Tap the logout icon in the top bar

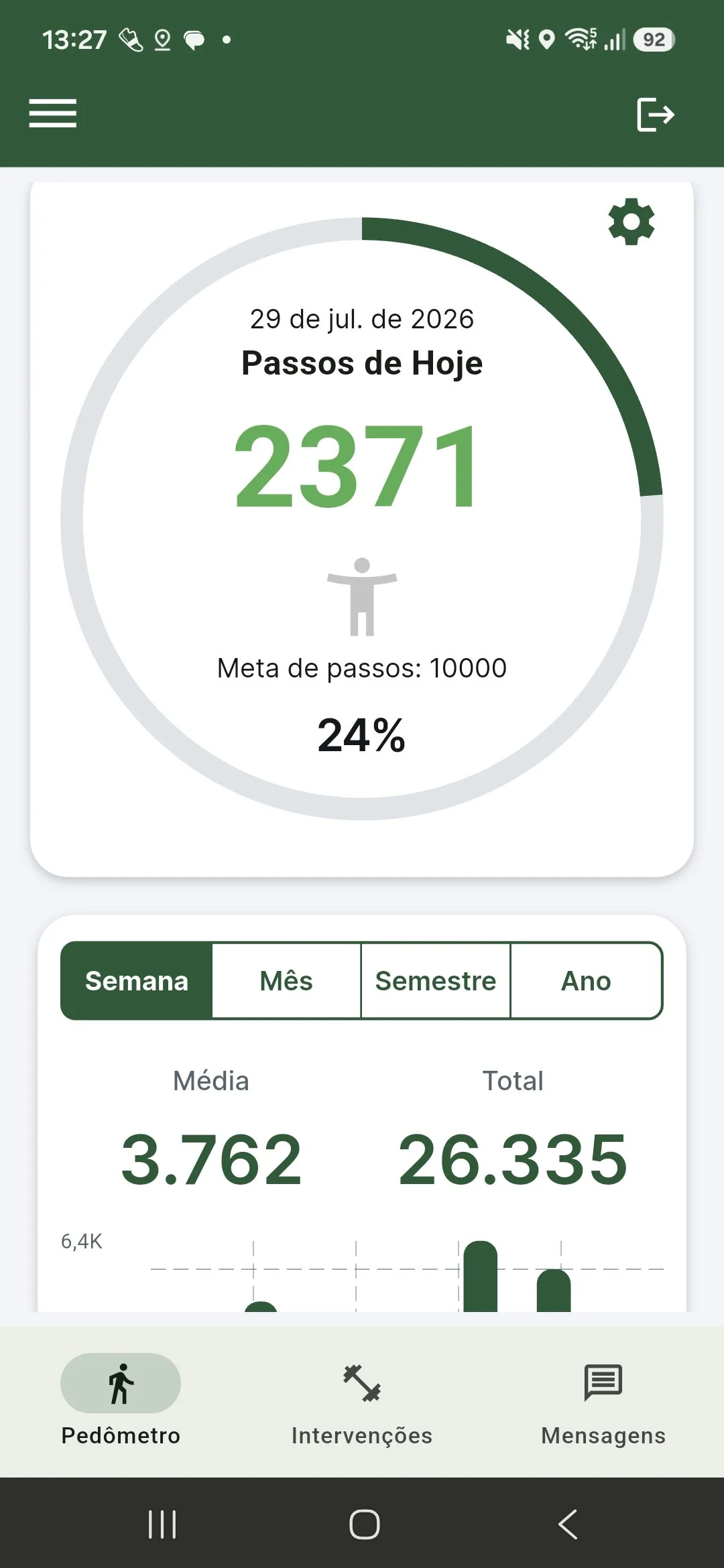pos(655,114)
